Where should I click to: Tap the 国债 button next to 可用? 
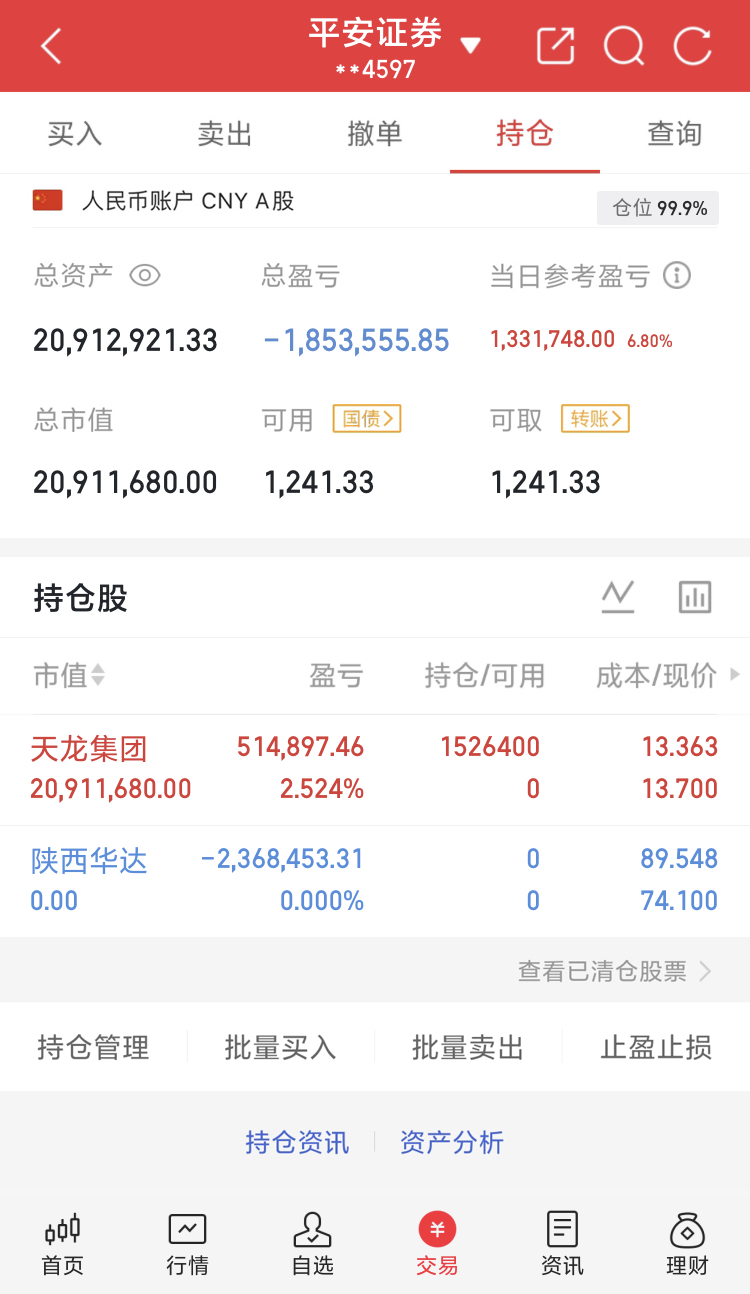(367, 419)
